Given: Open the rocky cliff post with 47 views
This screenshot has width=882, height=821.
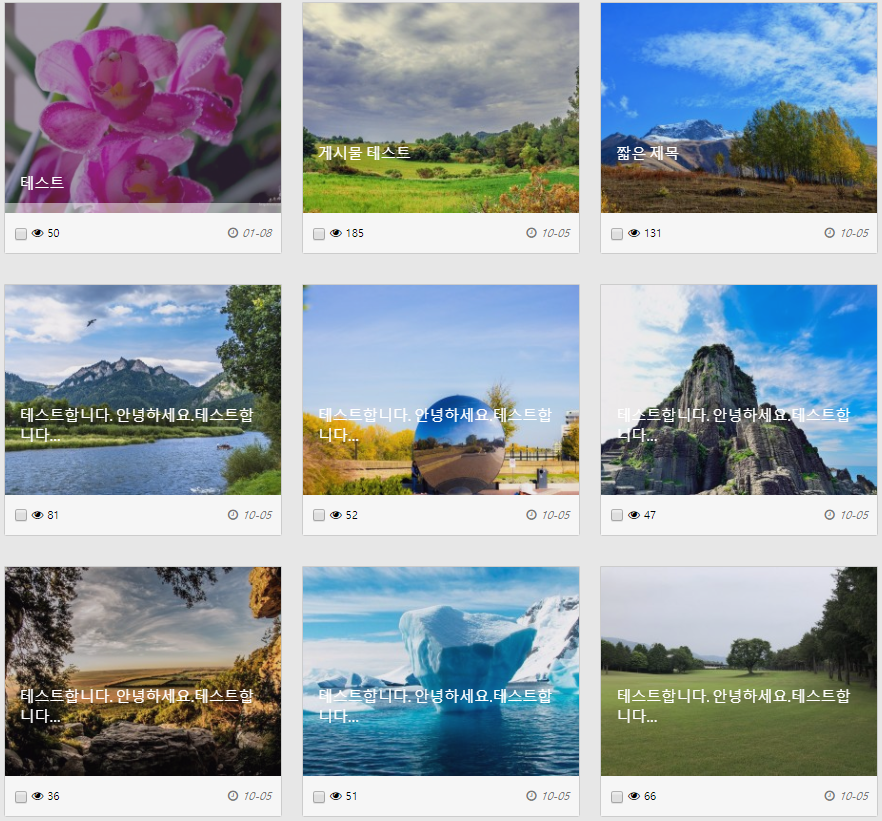Looking at the screenshot, I should click(x=738, y=389).
